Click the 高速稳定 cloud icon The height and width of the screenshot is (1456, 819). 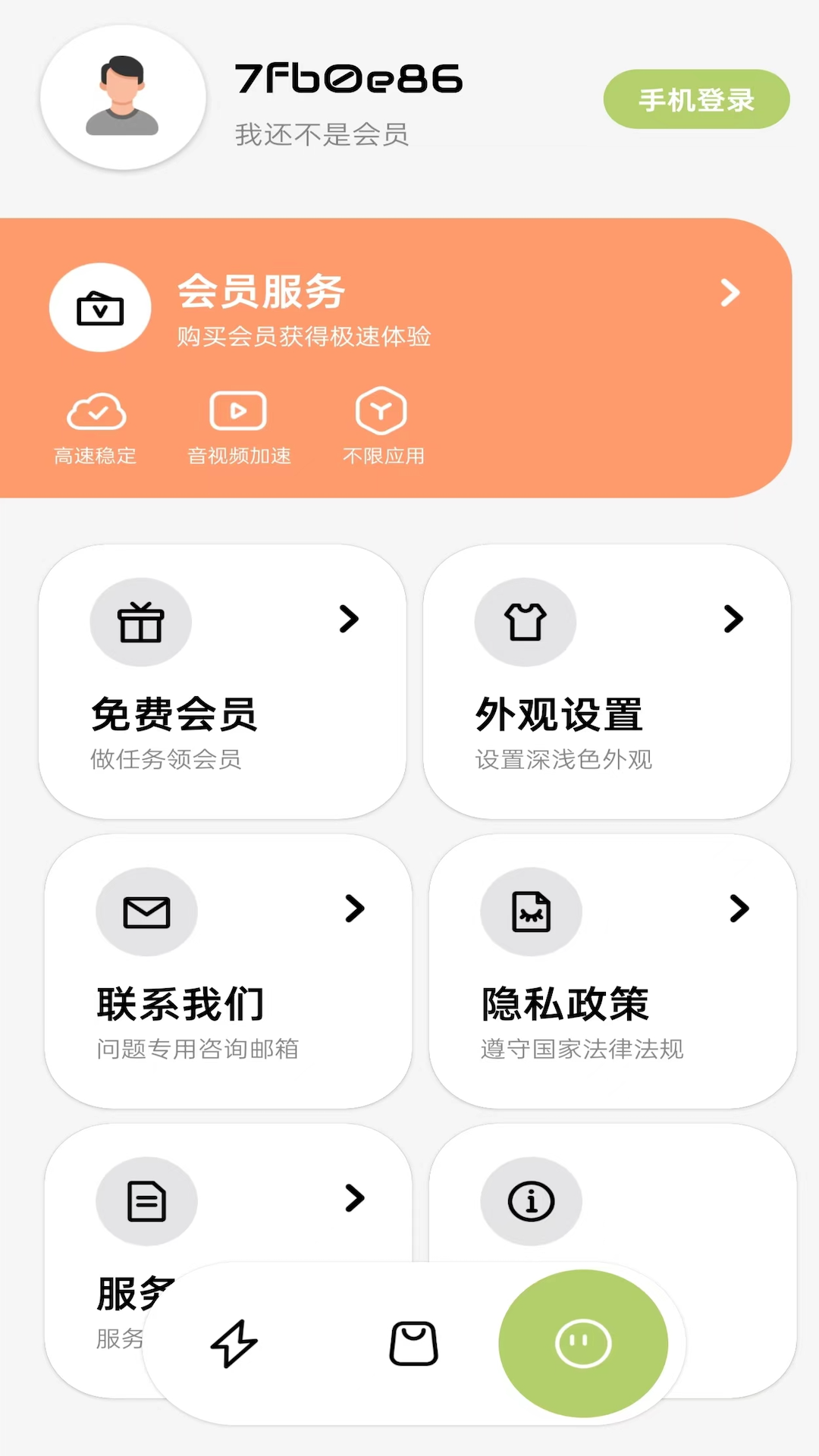click(x=96, y=413)
